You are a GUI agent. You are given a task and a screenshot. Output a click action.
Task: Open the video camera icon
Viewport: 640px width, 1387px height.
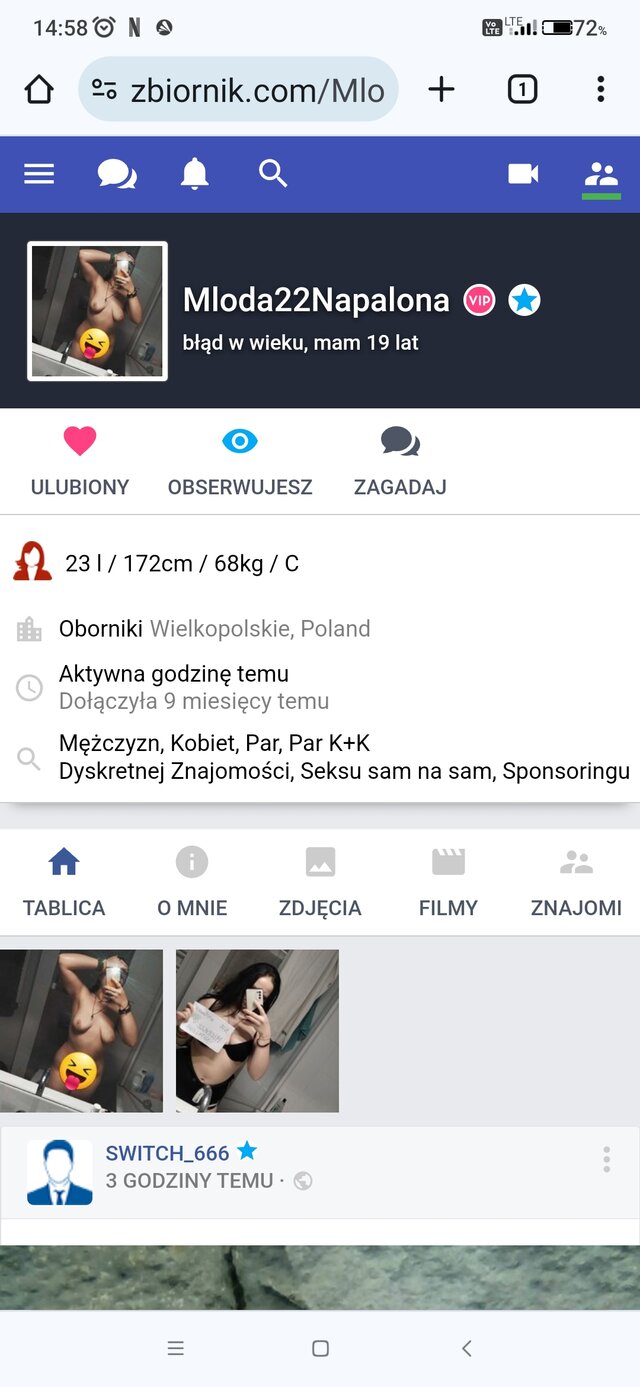tap(523, 174)
